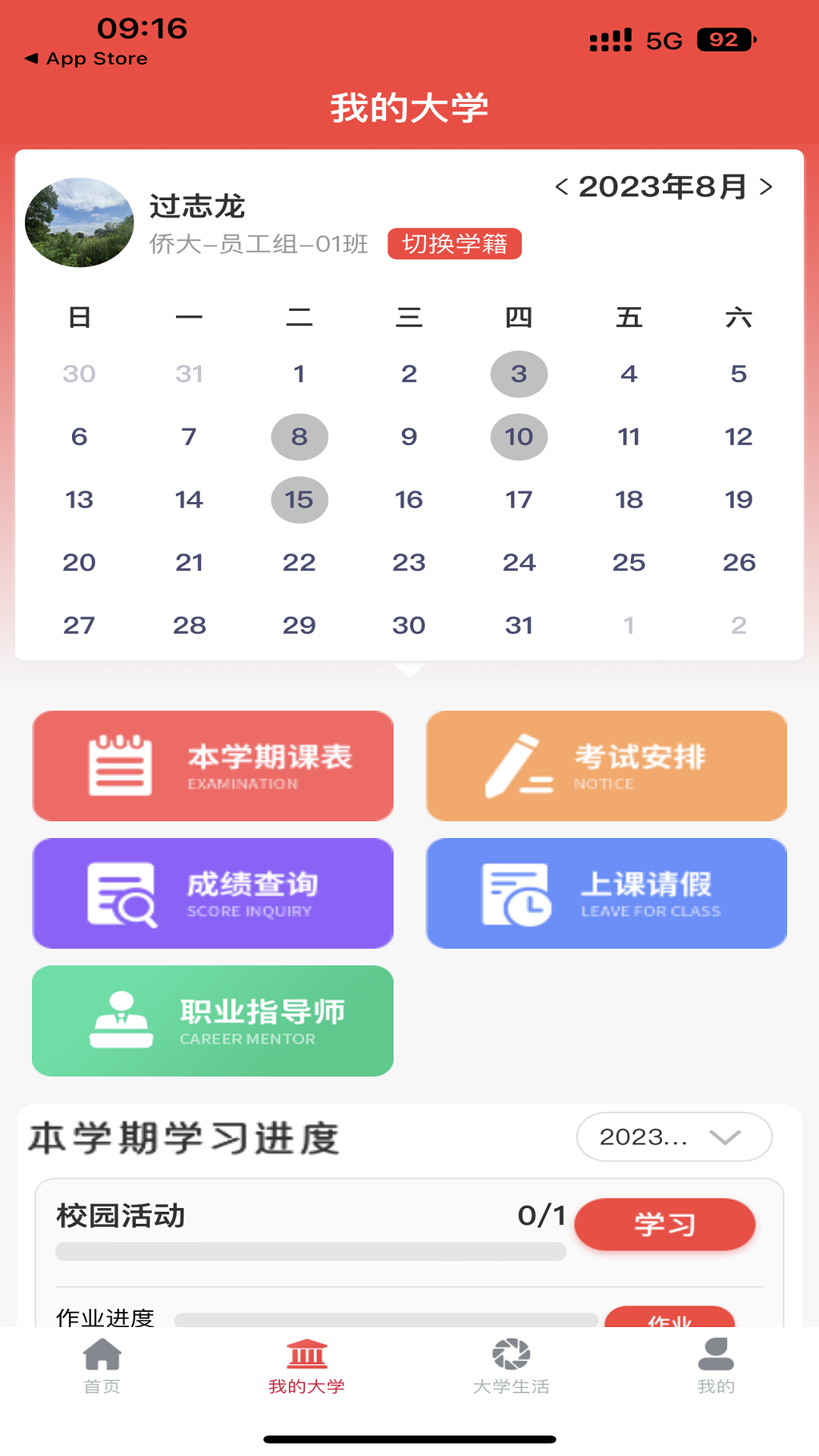Viewport: 819px width, 1456px height.
Task: Open 本学期课表 card
Action: point(212,766)
